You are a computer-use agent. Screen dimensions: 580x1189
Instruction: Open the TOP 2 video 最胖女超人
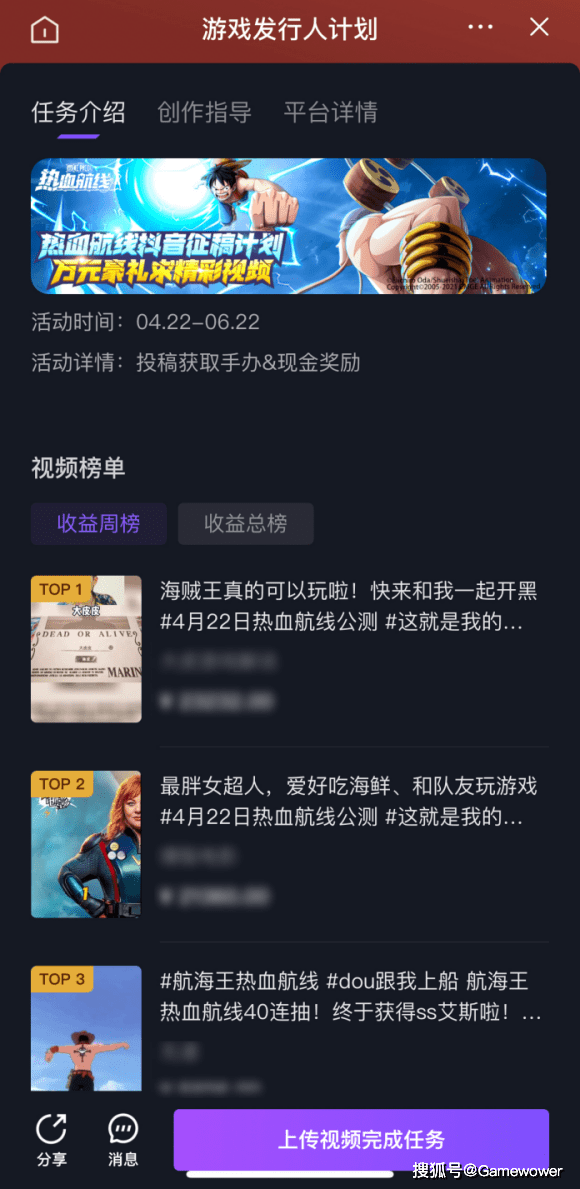click(290, 844)
